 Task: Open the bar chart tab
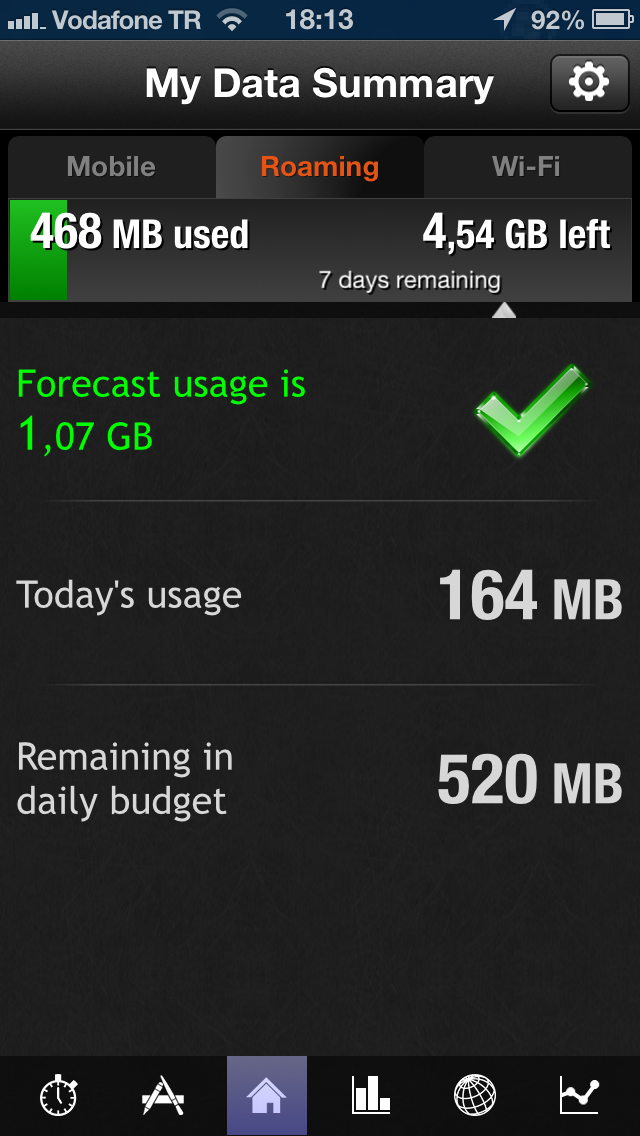click(x=371, y=1096)
